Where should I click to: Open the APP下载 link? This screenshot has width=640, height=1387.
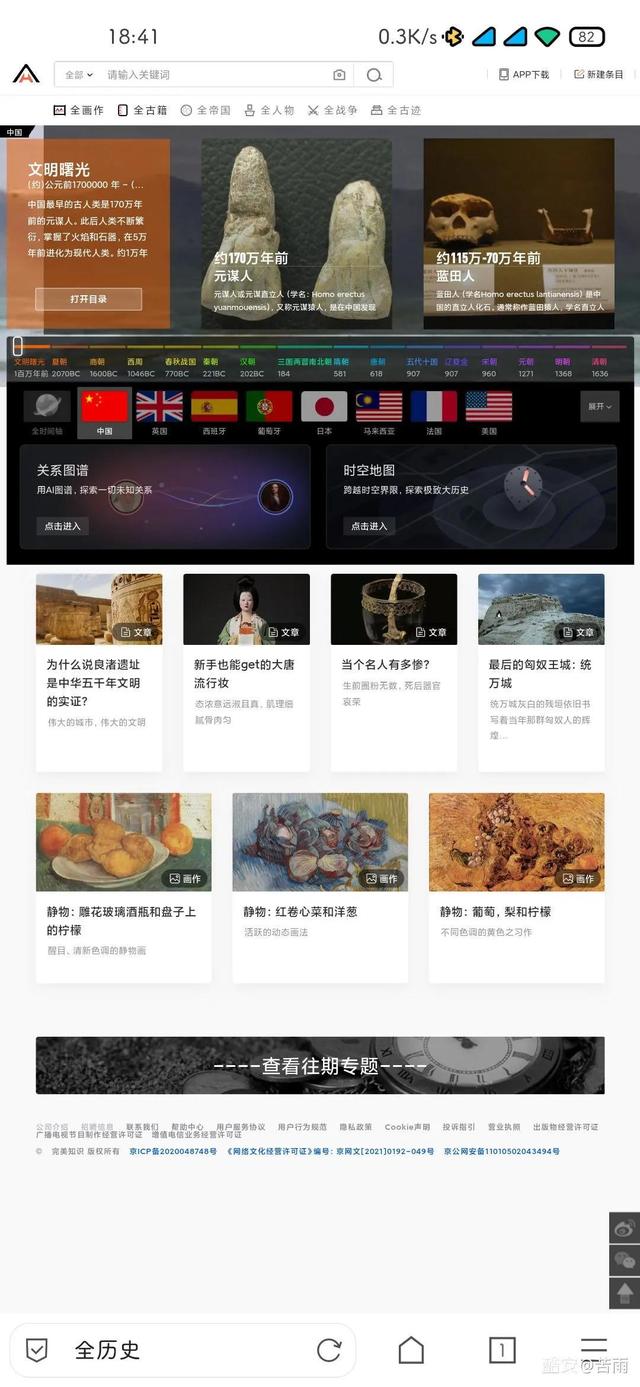click(524, 75)
